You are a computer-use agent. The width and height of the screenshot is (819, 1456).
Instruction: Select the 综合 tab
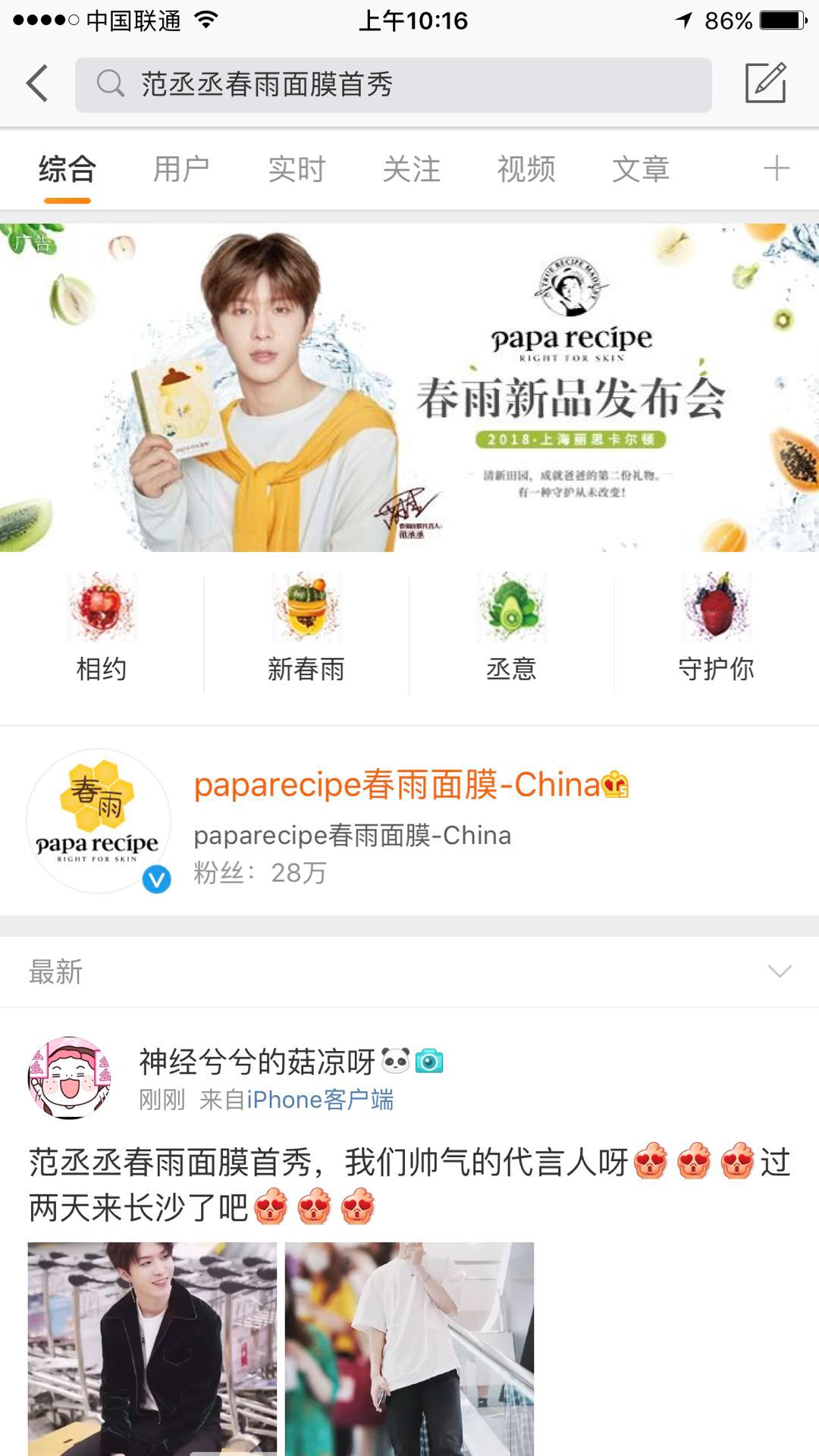coord(67,169)
